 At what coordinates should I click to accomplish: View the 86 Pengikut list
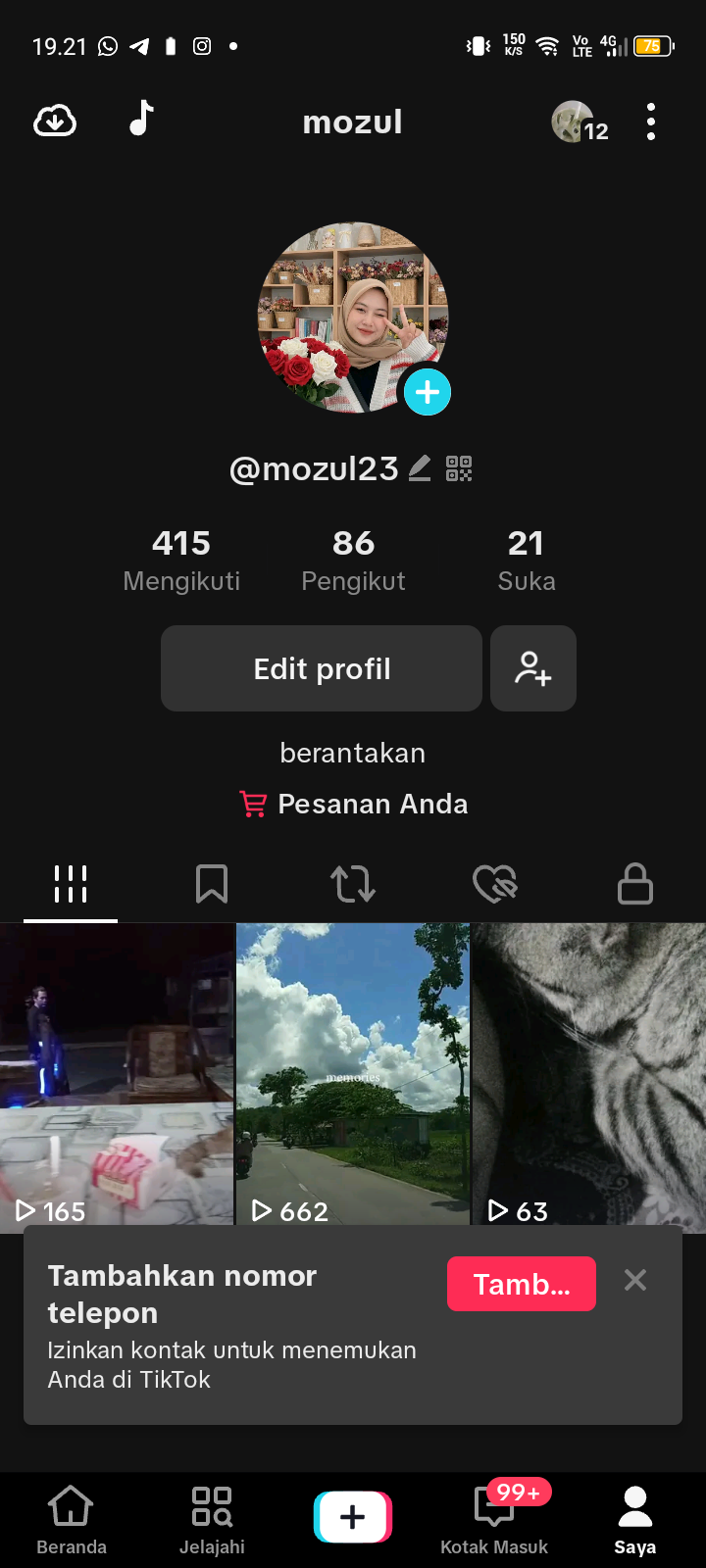click(x=353, y=561)
